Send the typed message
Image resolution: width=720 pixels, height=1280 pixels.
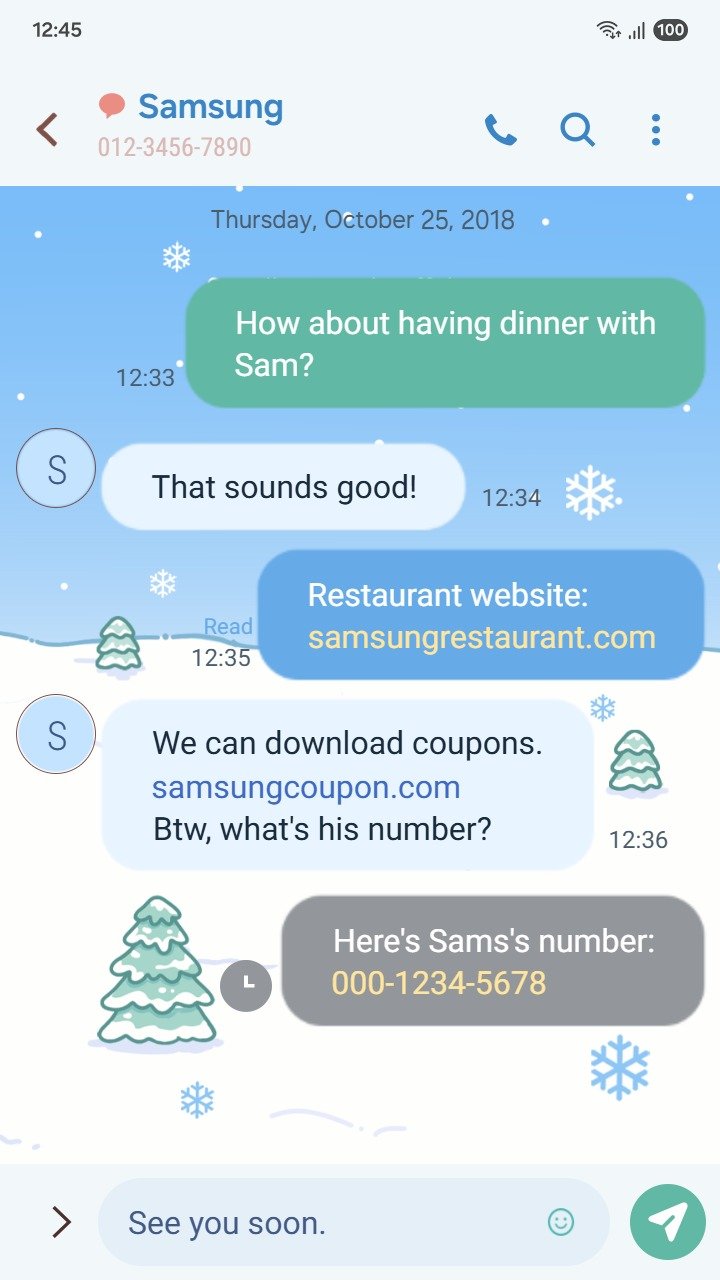(x=667, y=1222)
